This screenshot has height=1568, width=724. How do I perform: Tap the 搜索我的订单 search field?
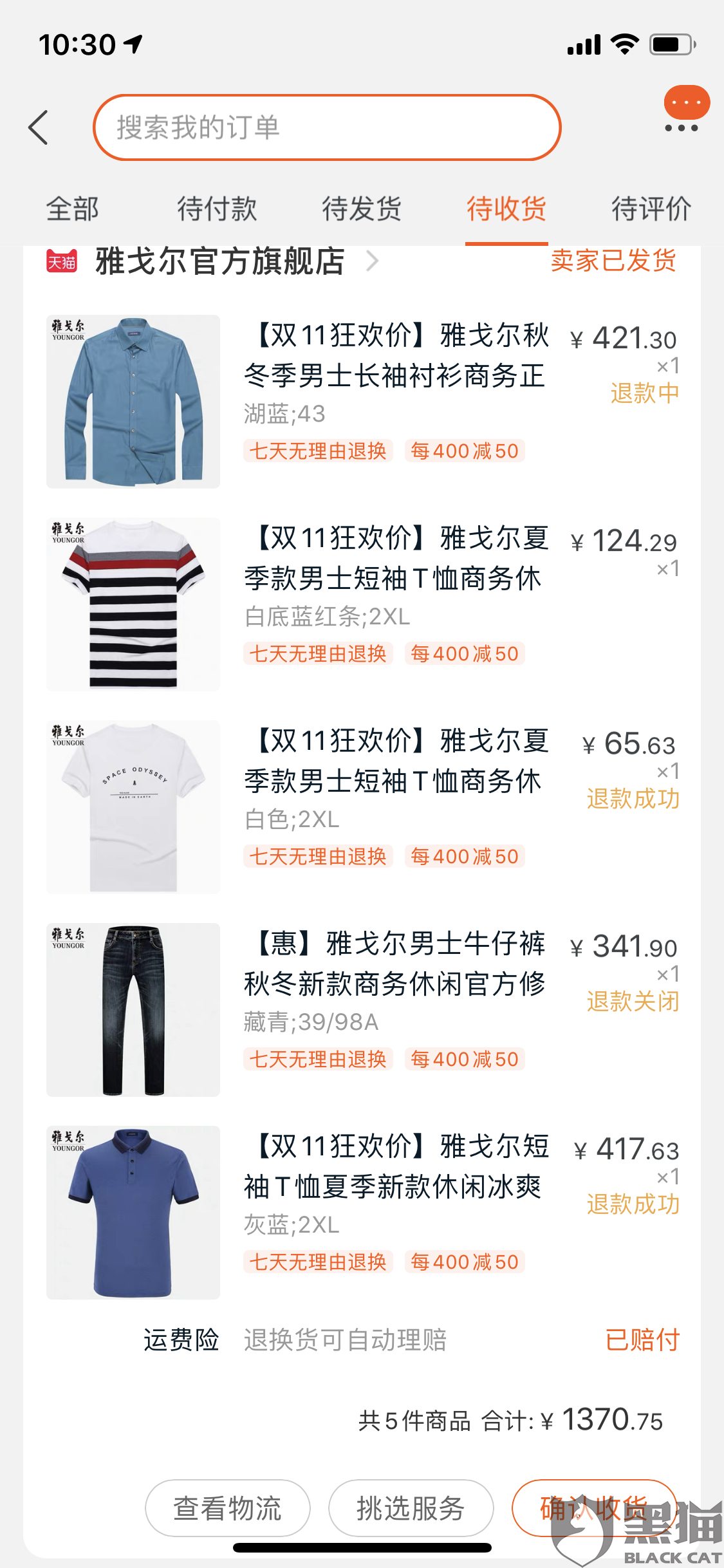[327, 127]
